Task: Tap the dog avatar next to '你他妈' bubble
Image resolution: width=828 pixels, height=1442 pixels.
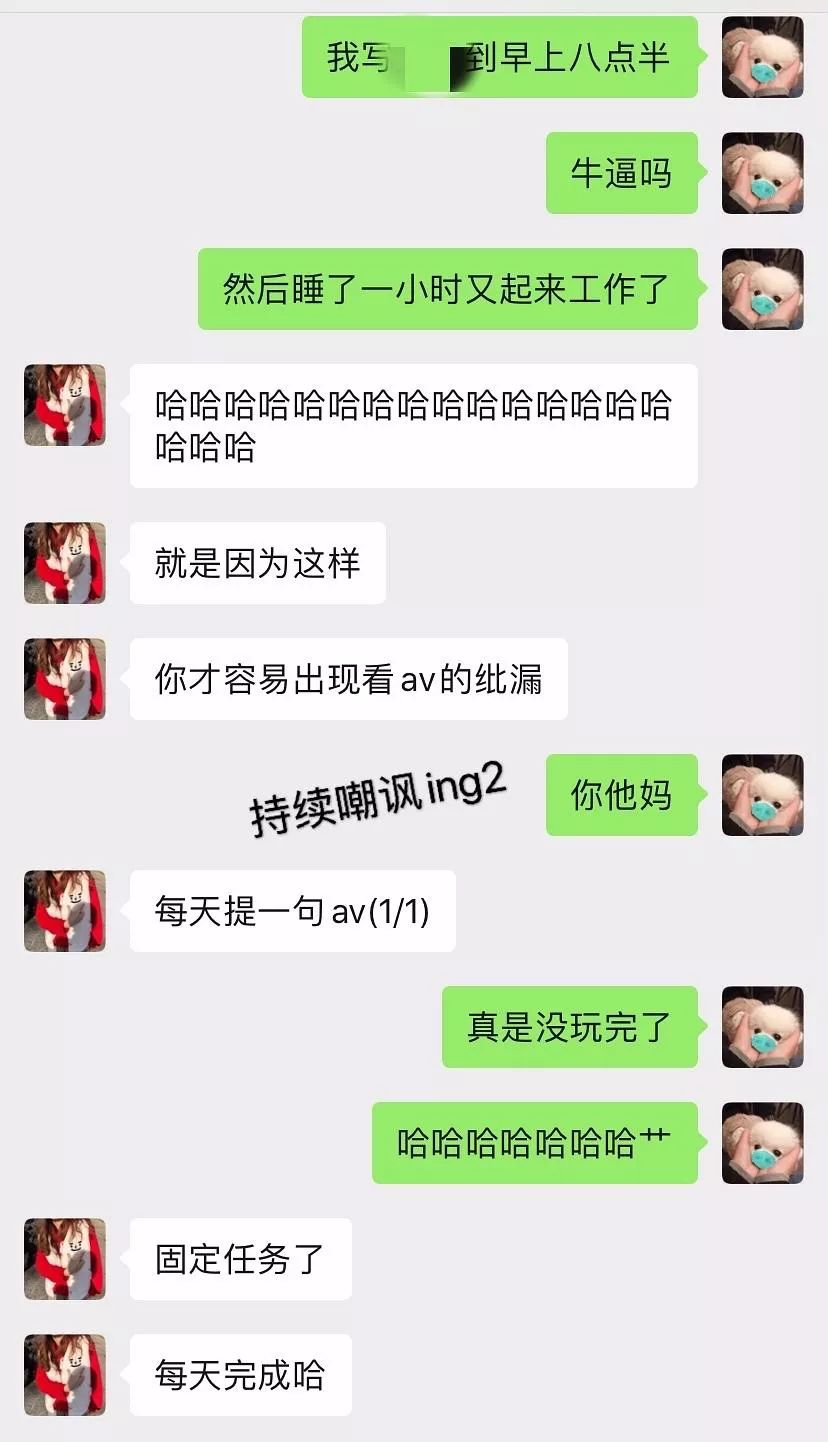Action: point(762,795)
